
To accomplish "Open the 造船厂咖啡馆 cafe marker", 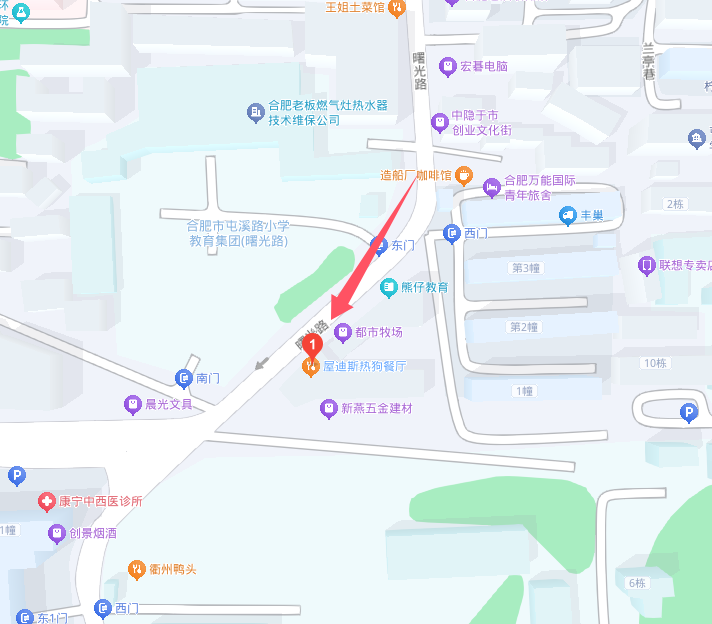I will click(463, 176).
